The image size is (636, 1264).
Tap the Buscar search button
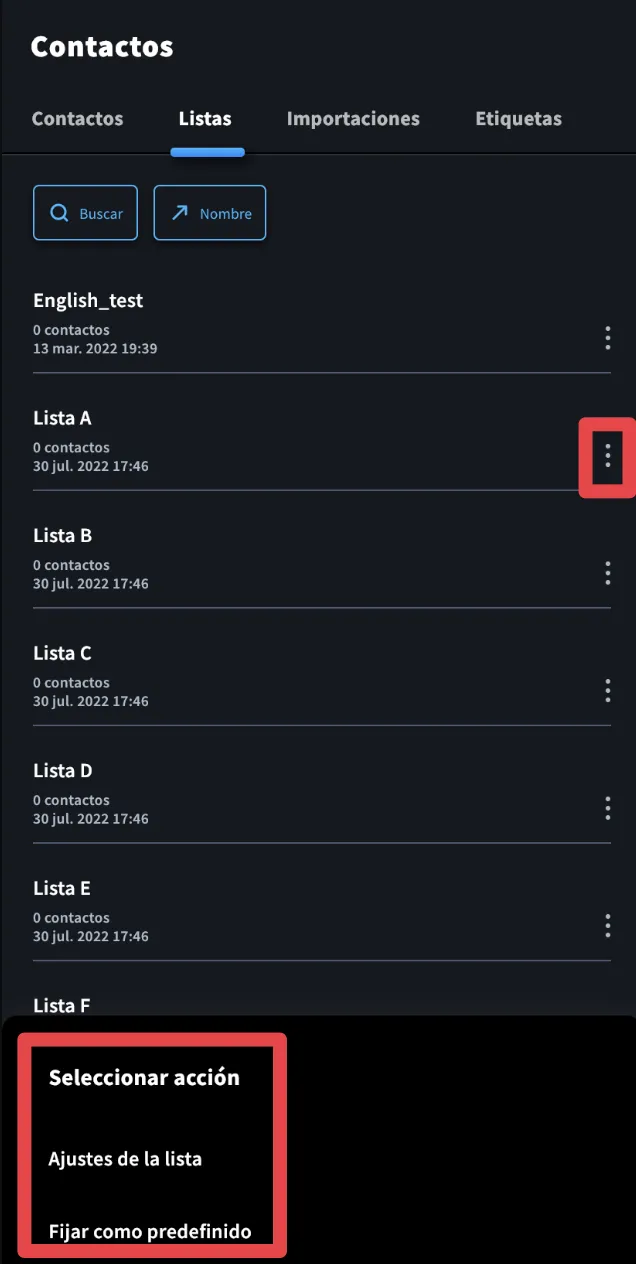click(85, 213)
